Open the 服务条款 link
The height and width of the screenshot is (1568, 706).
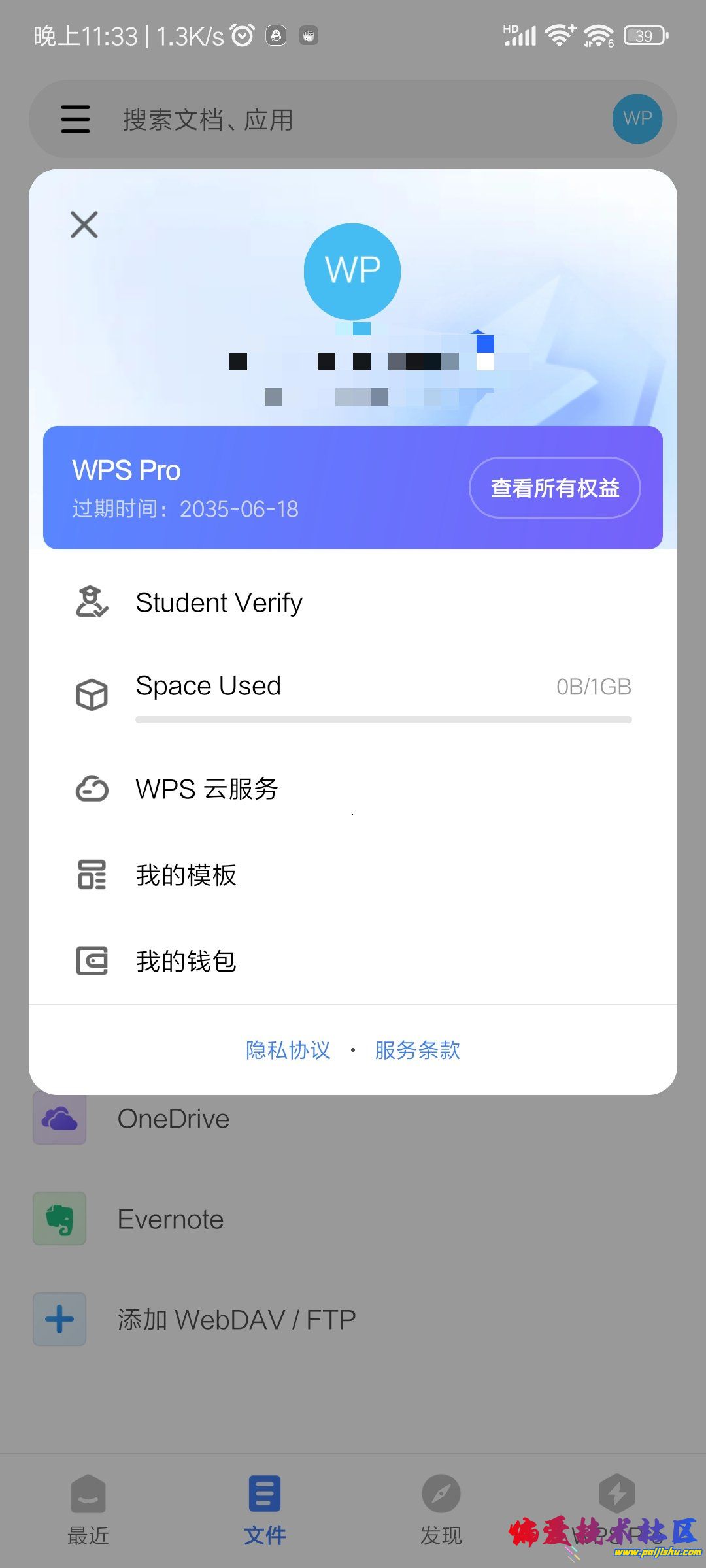[x=418, y=1050]
